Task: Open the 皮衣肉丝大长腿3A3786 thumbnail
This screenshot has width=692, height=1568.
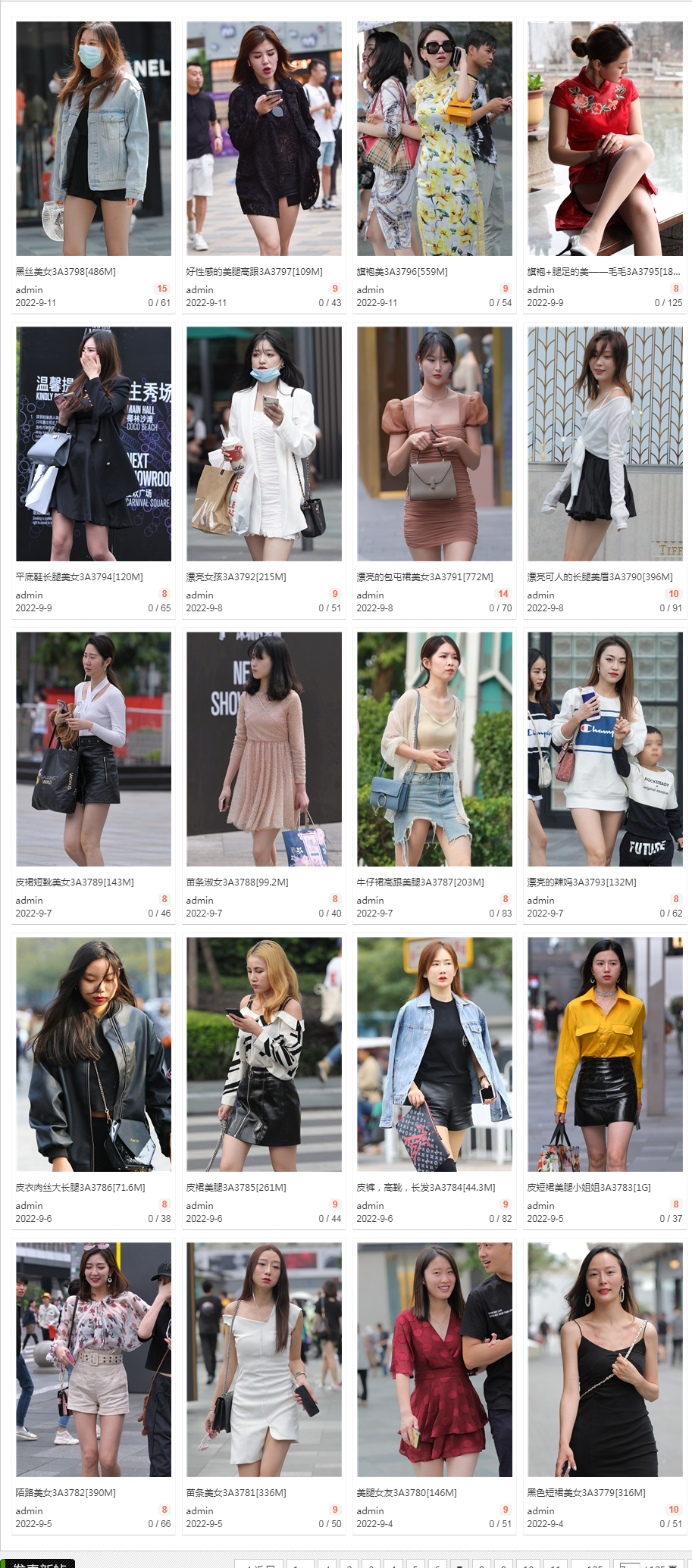Action: (93, 1054)
